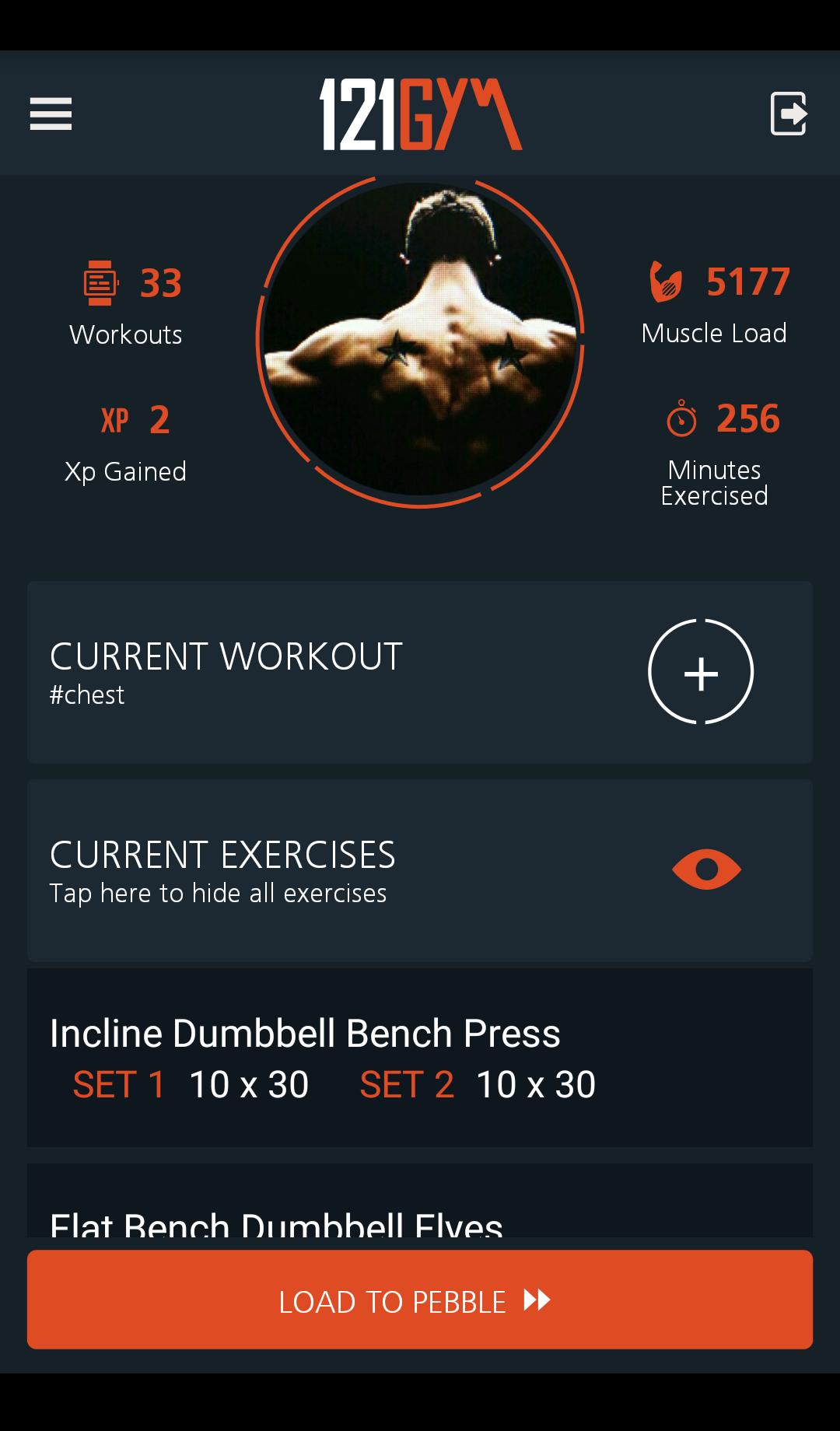Tap the stopwatch icon near Minutes Exercised
840x1431 pixels.
[x=681, y=418]
